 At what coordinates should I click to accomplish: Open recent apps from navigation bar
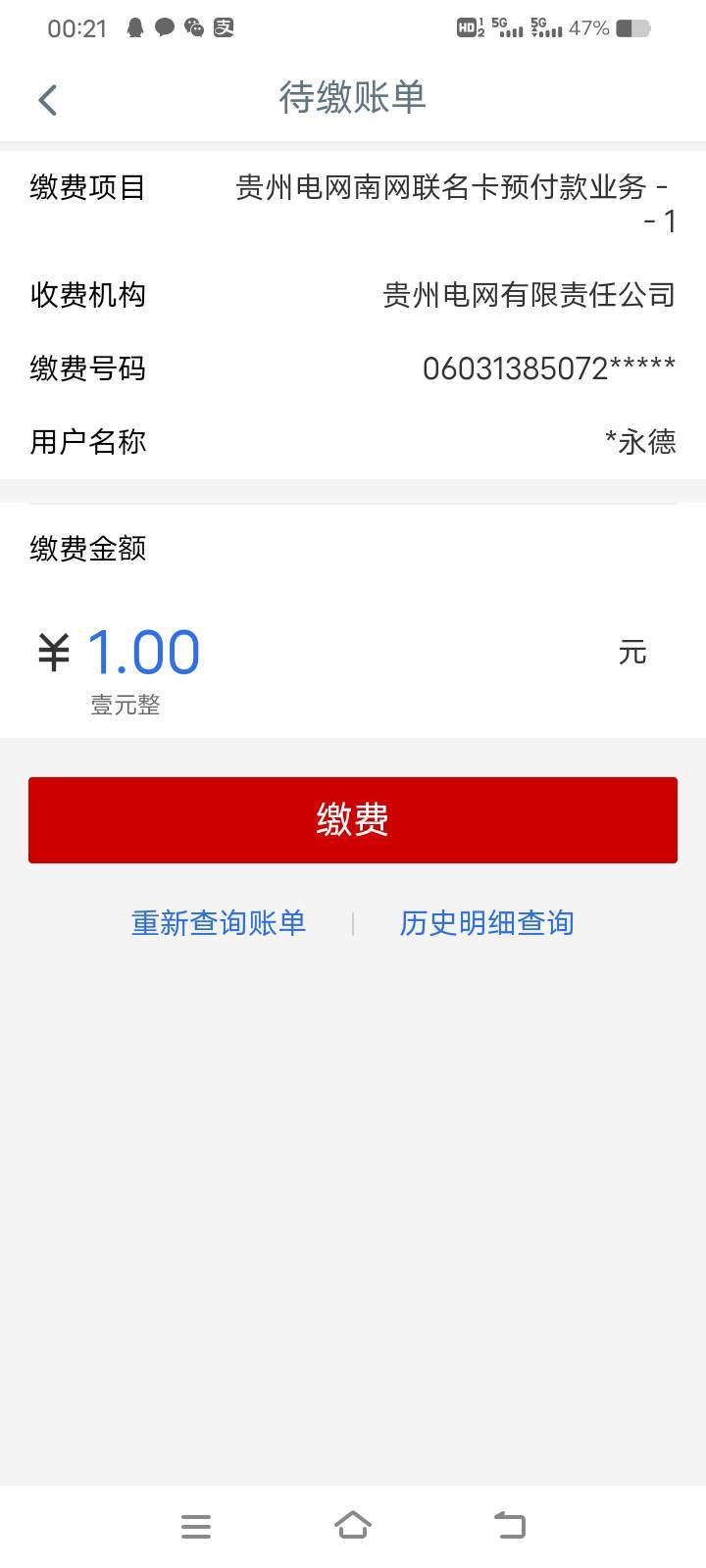[196, 1526]
